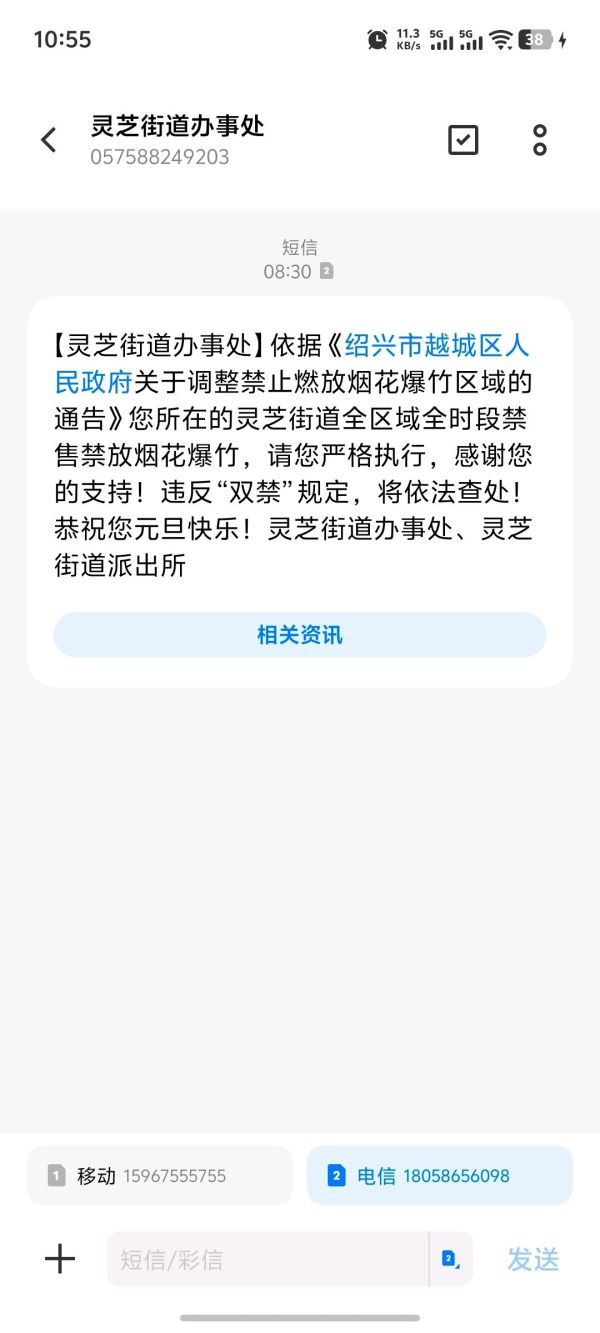Tap the 相关资讯 button
600x1333 pixels.
point(300,635)
